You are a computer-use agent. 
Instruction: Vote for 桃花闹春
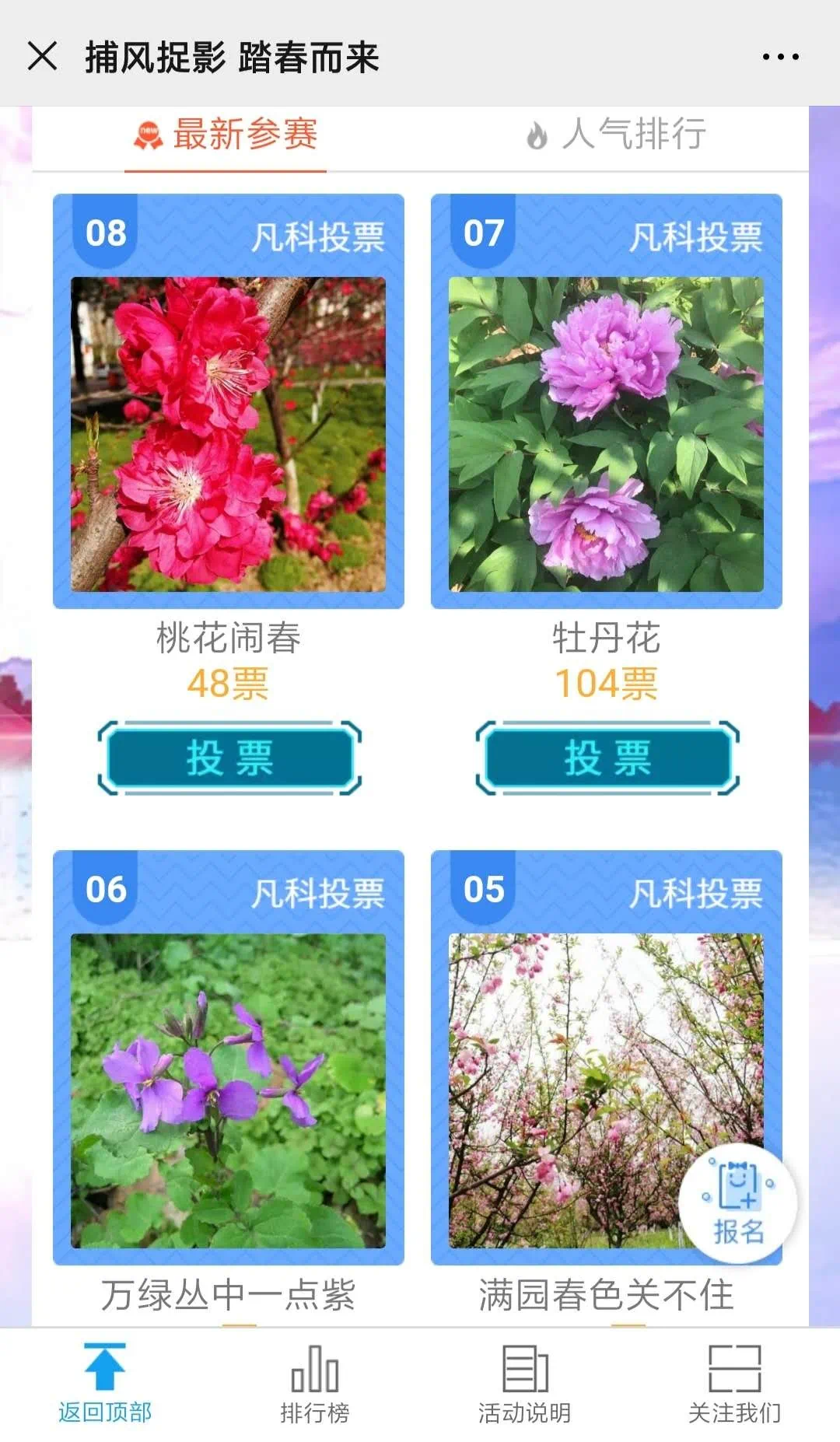coord(229,758)
